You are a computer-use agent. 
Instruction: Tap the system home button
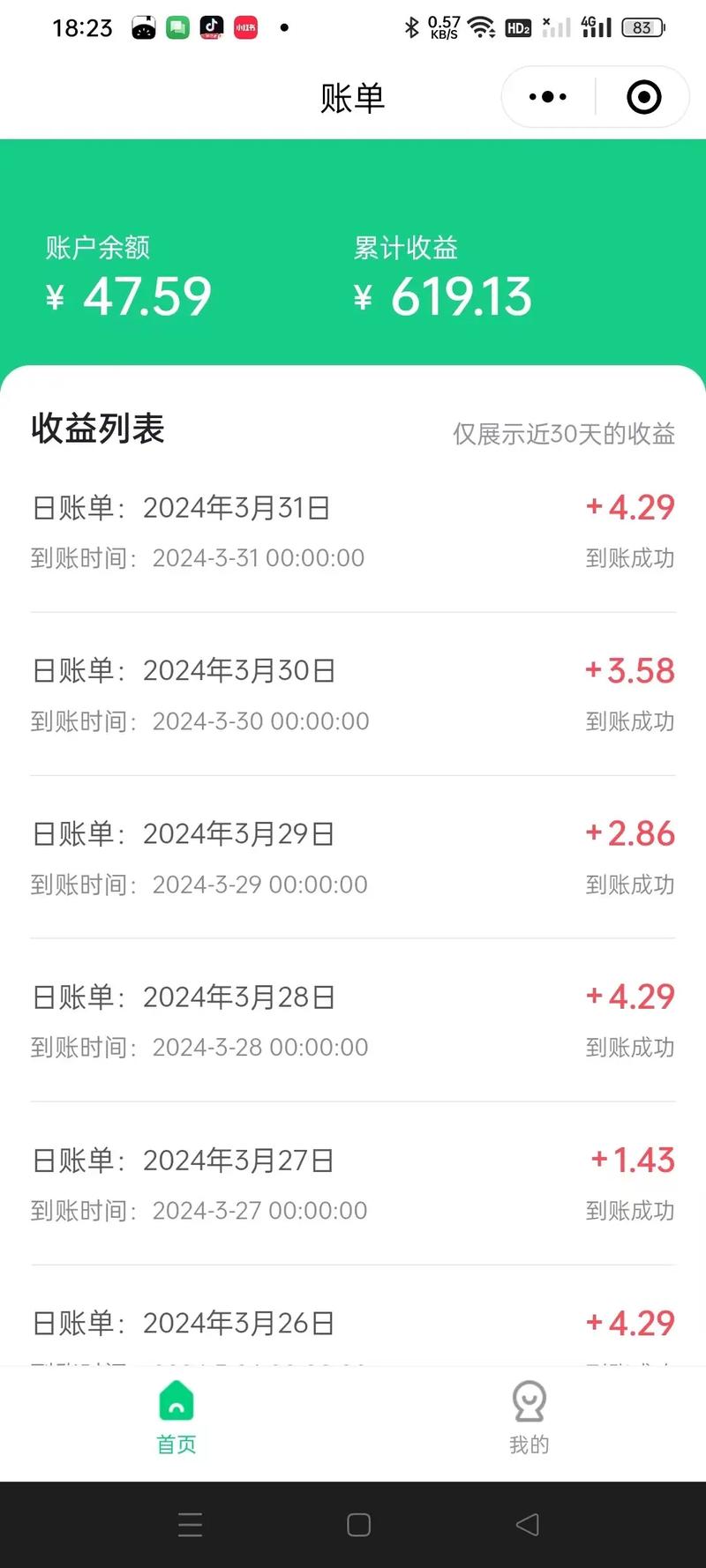pos(358,1525)
